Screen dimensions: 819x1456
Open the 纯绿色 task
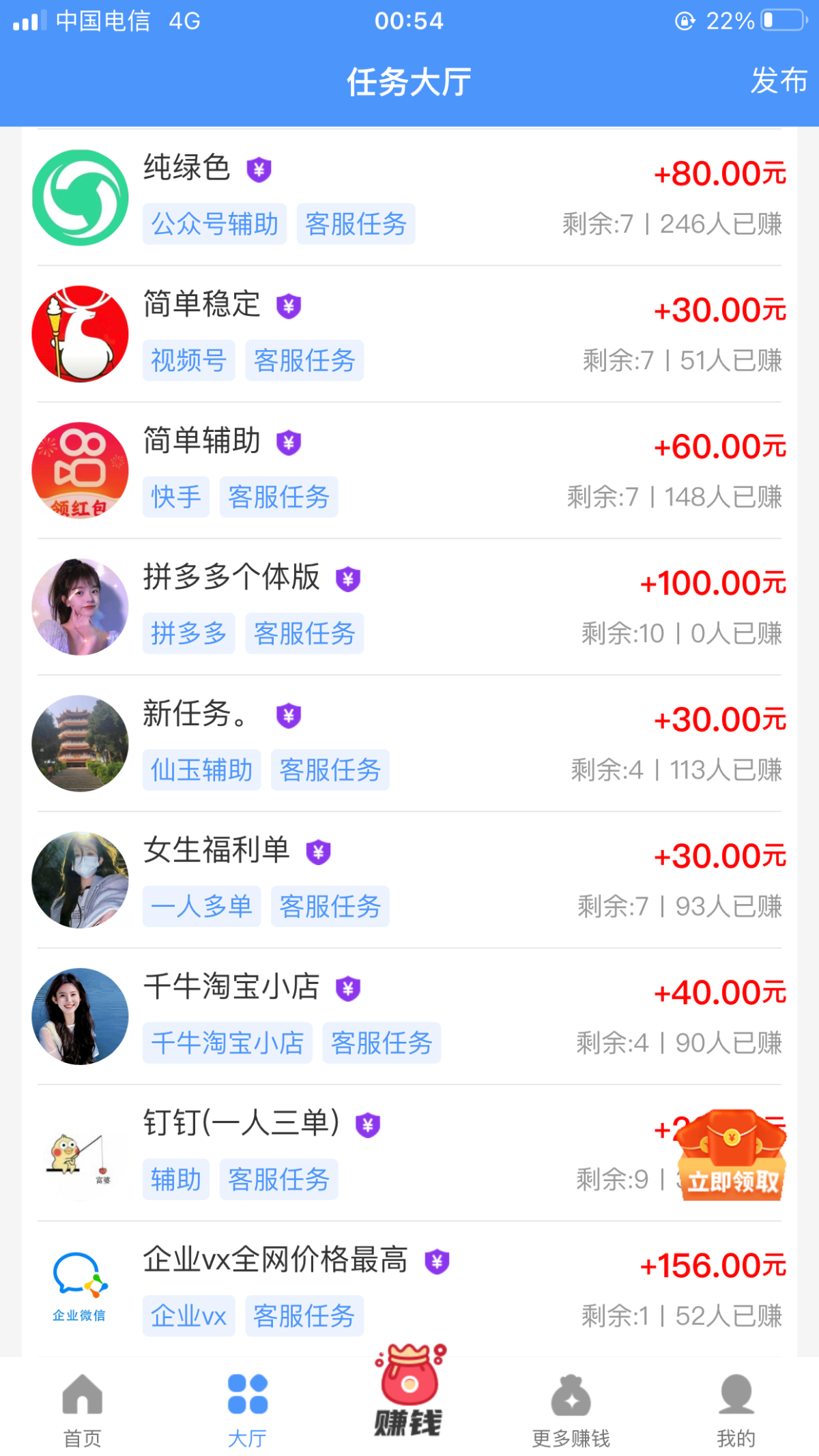pos(409,197)
